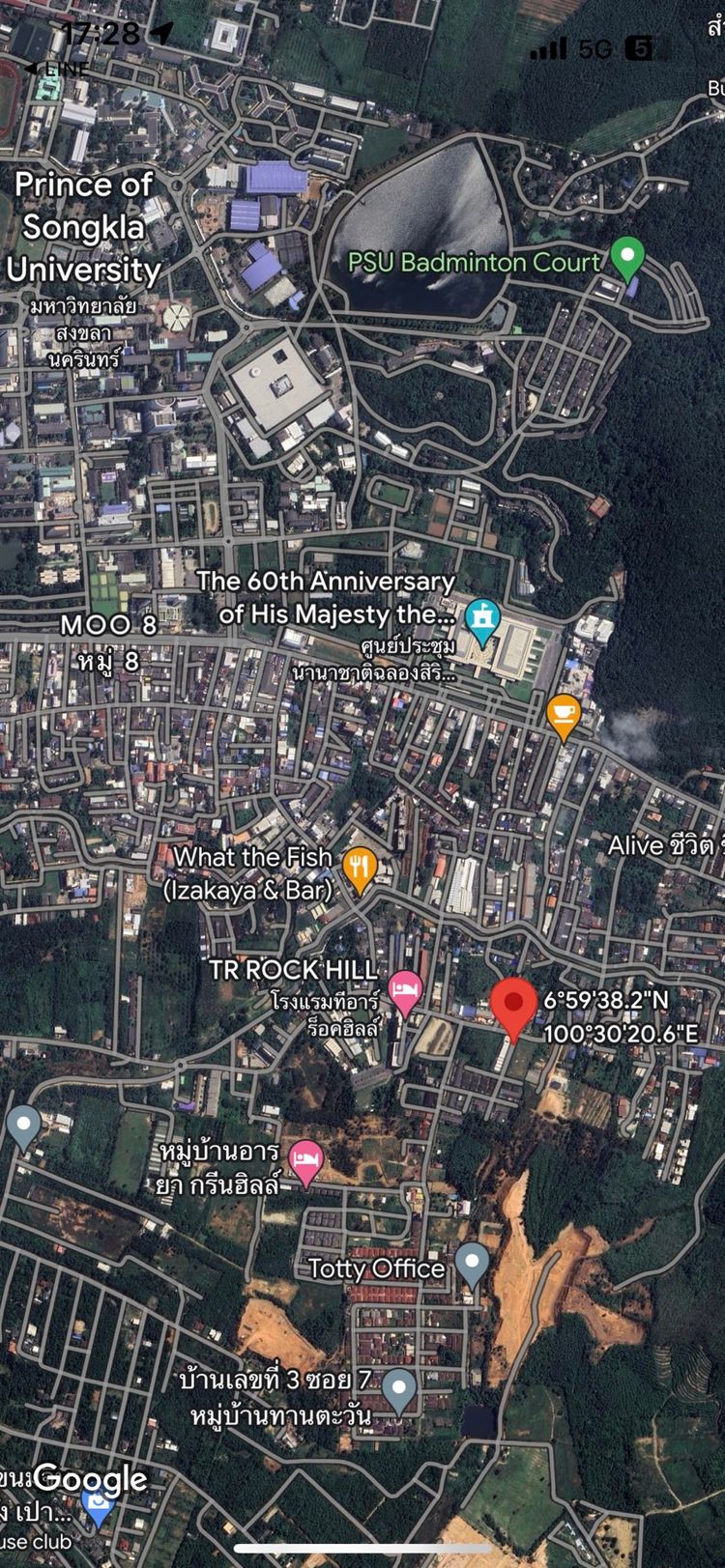Open the หมู่บ้านอารยา กรีนฮิลล์ lodging pin
This screenshot has height=1568, width=725.
tap(306, 1161)
